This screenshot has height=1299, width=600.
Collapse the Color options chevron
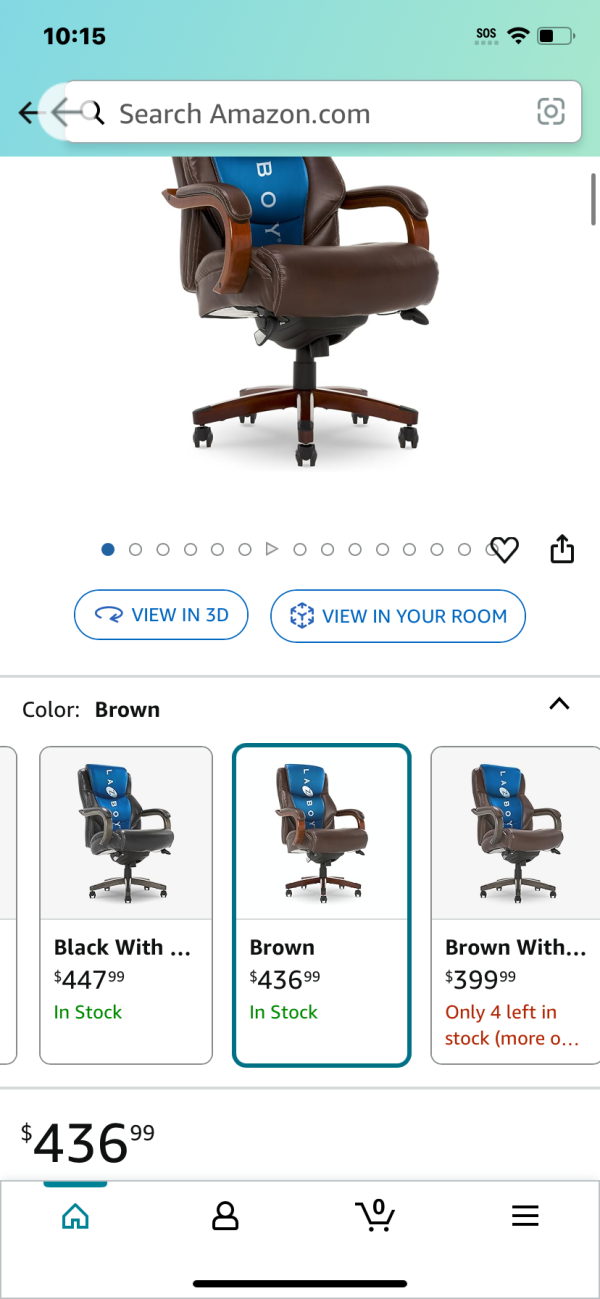coord(559,704)
